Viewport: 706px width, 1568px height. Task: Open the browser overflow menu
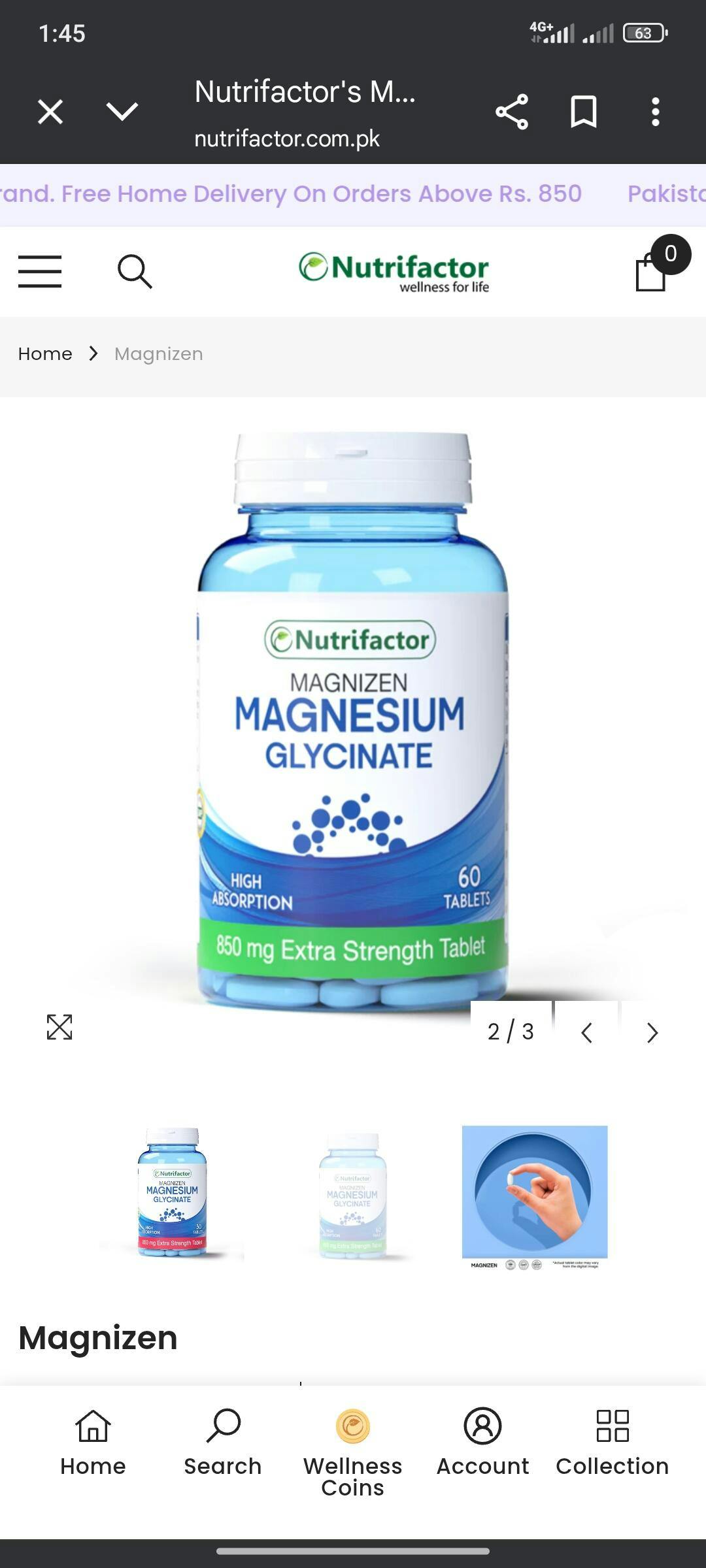click(656, 112)
